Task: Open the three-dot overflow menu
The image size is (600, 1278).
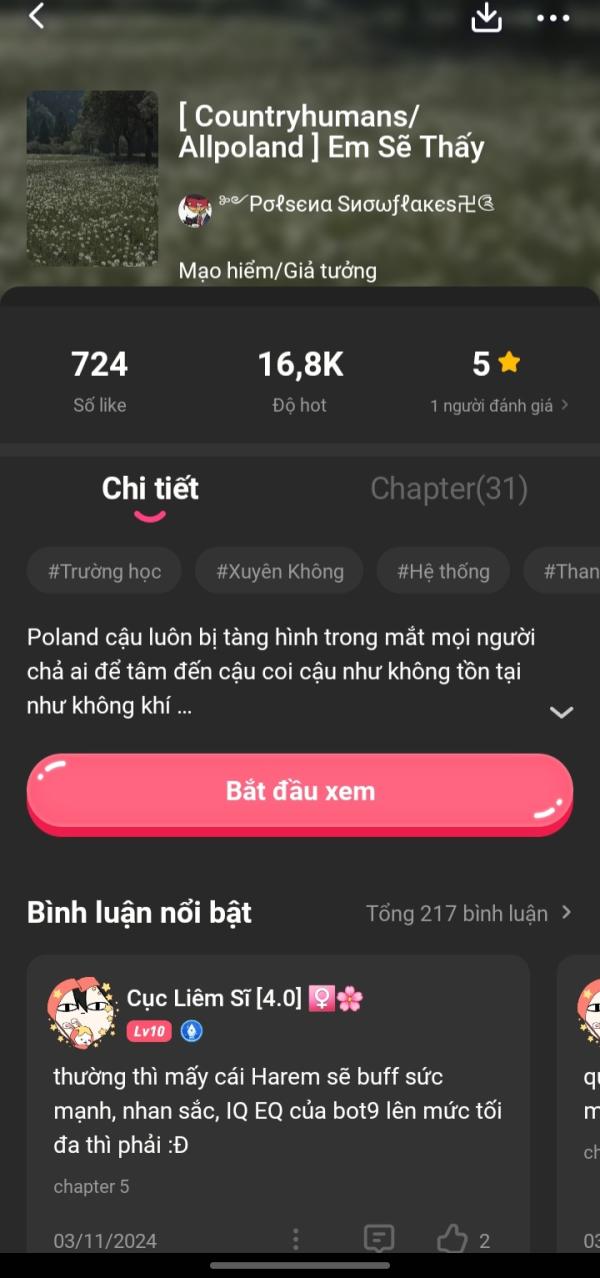Action: 553,18
